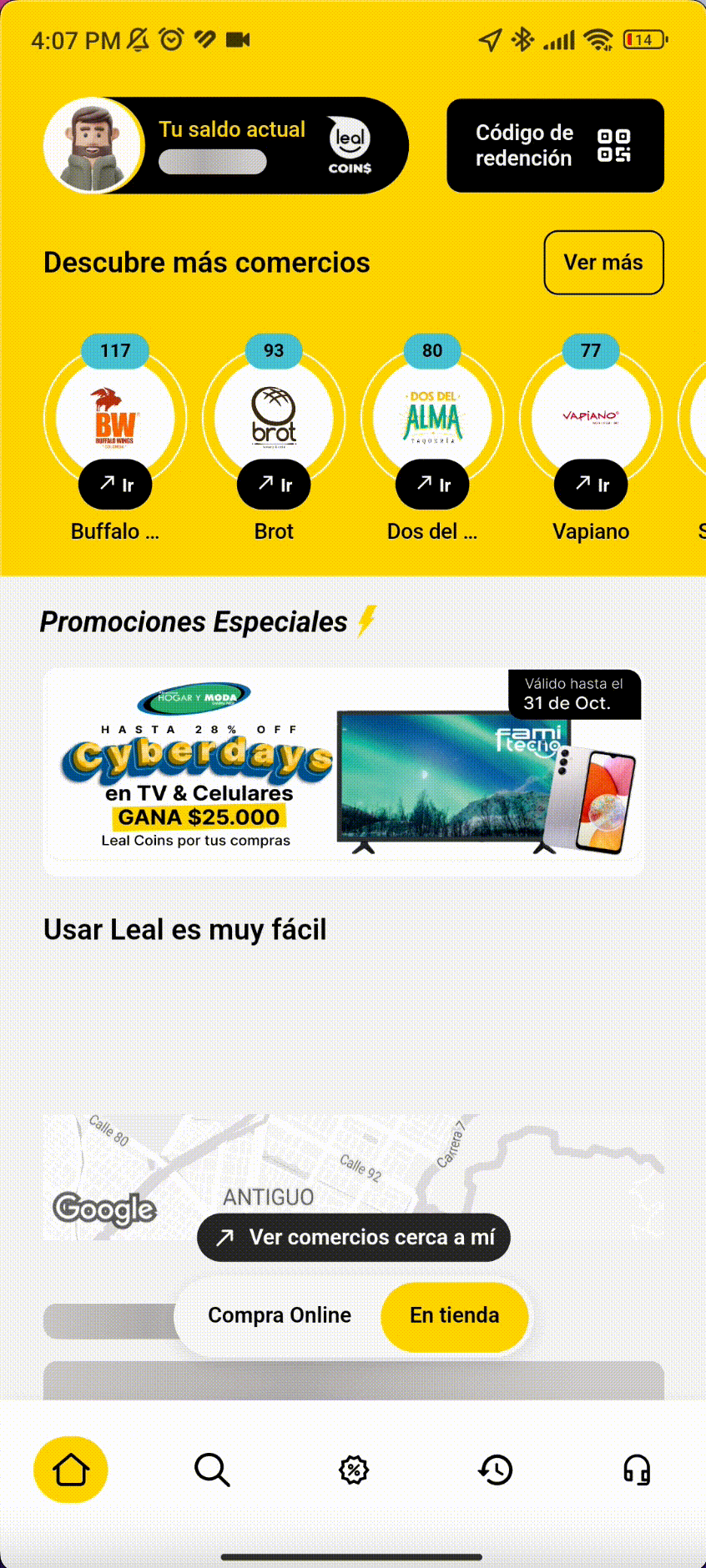Open the Código de redención QR button
The width and height of the screenshot is (706, 1568).
click(555, 146)
